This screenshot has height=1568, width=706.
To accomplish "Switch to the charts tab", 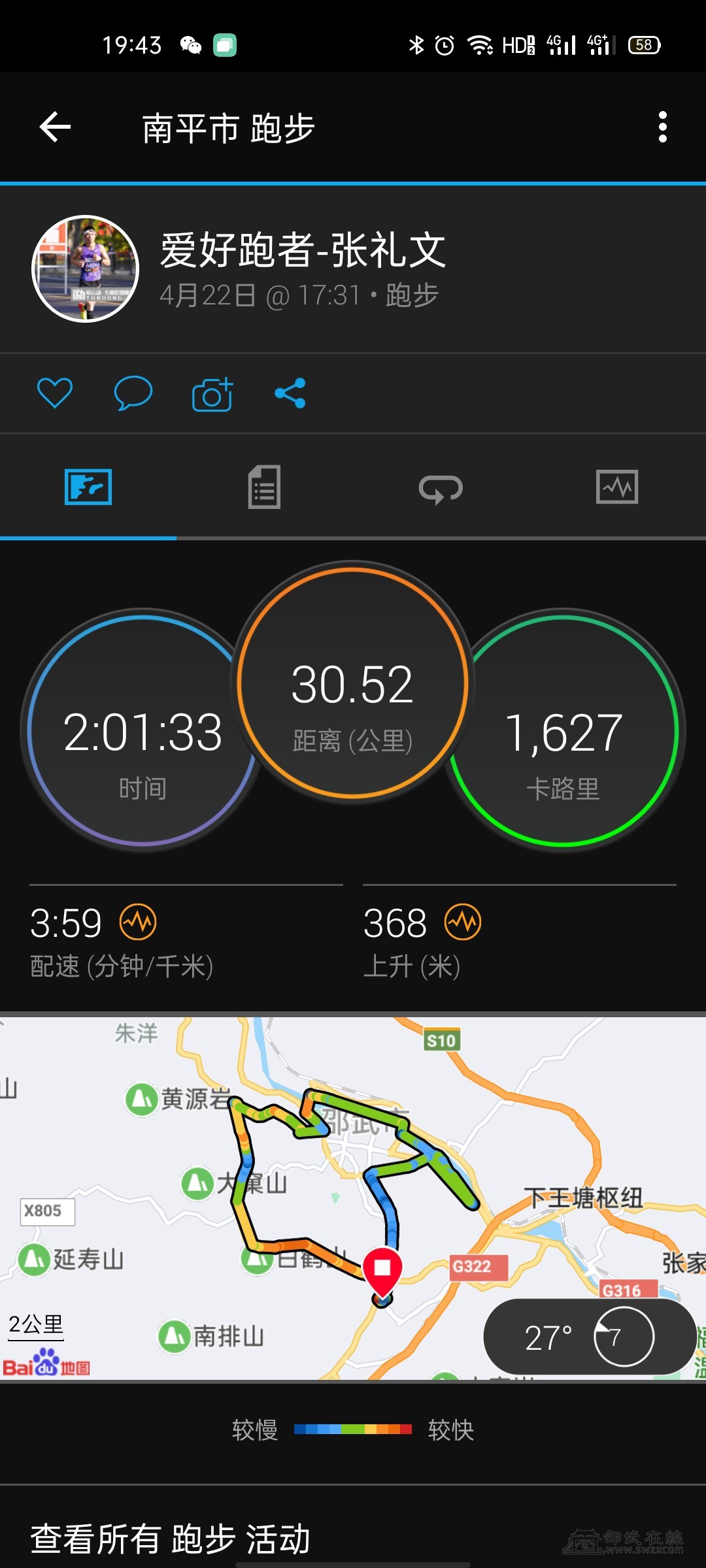I will pyautogui.click(x=617, y=487).
